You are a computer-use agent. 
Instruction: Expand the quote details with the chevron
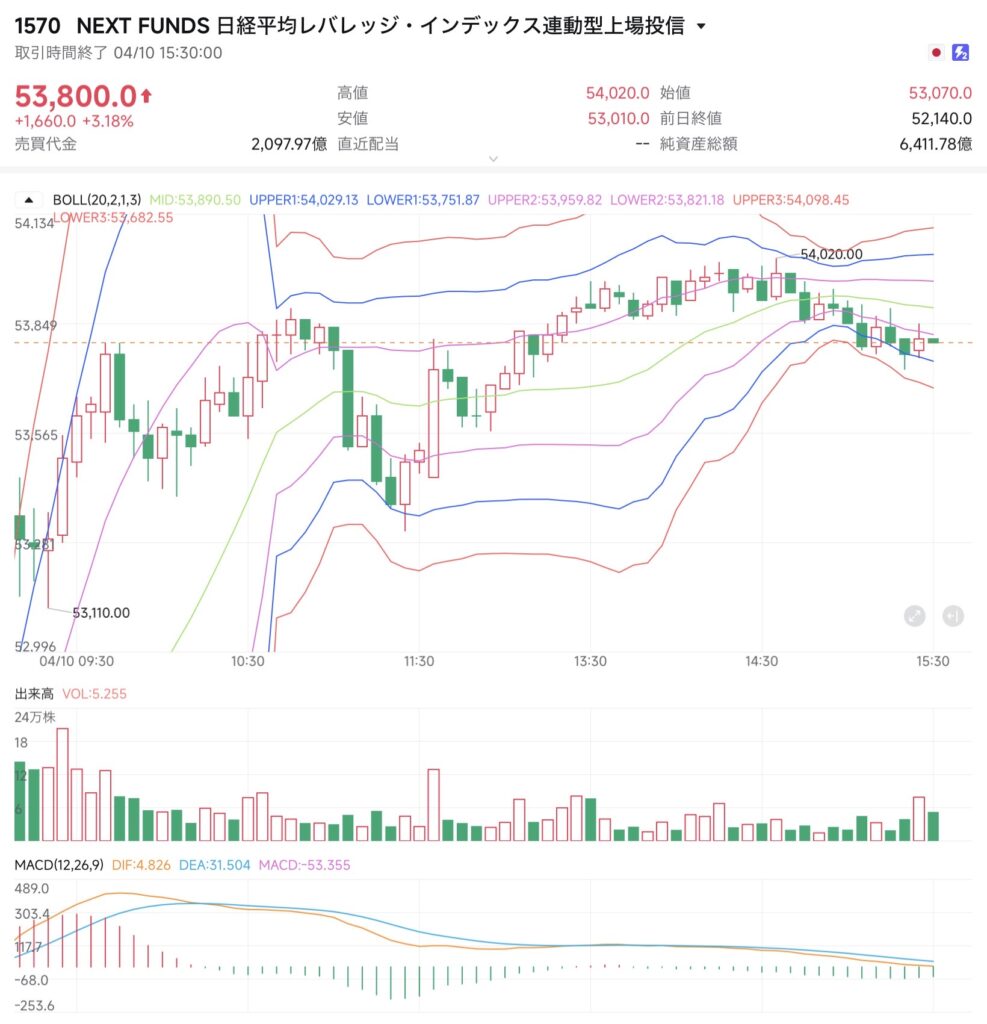tap(493, 158)
